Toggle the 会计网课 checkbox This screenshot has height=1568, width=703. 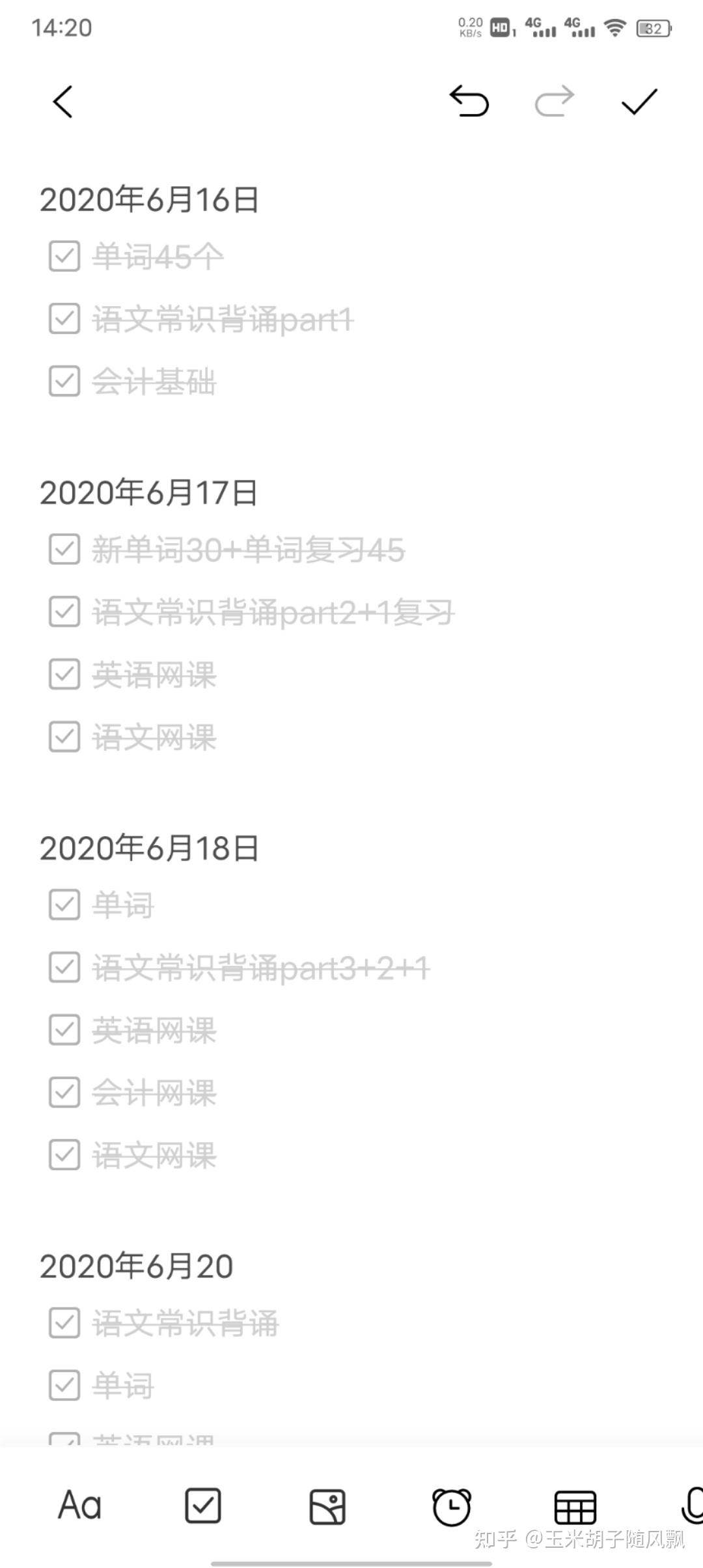pyautogui.click(x=64, y=1092)
